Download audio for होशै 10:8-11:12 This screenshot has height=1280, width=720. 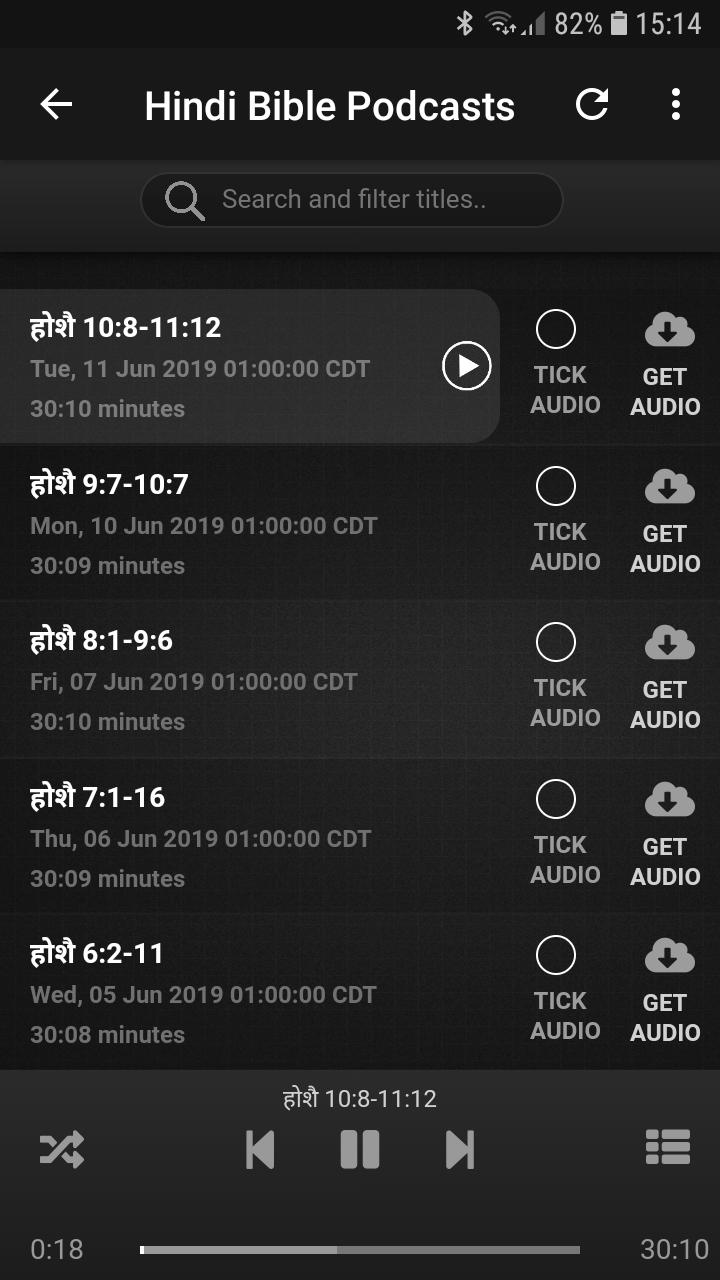[668, 332]
